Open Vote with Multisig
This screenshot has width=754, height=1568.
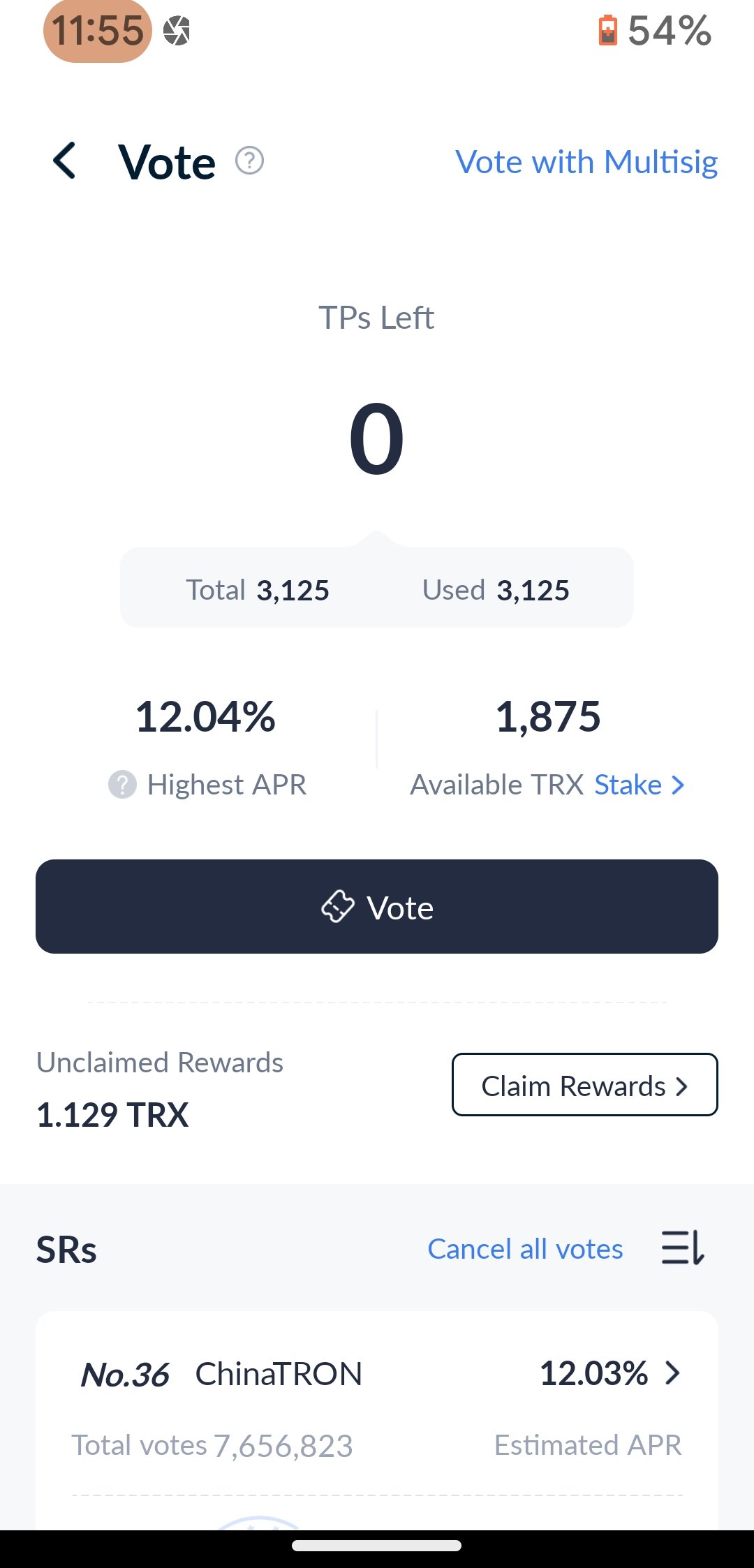(x=586, y=162)
